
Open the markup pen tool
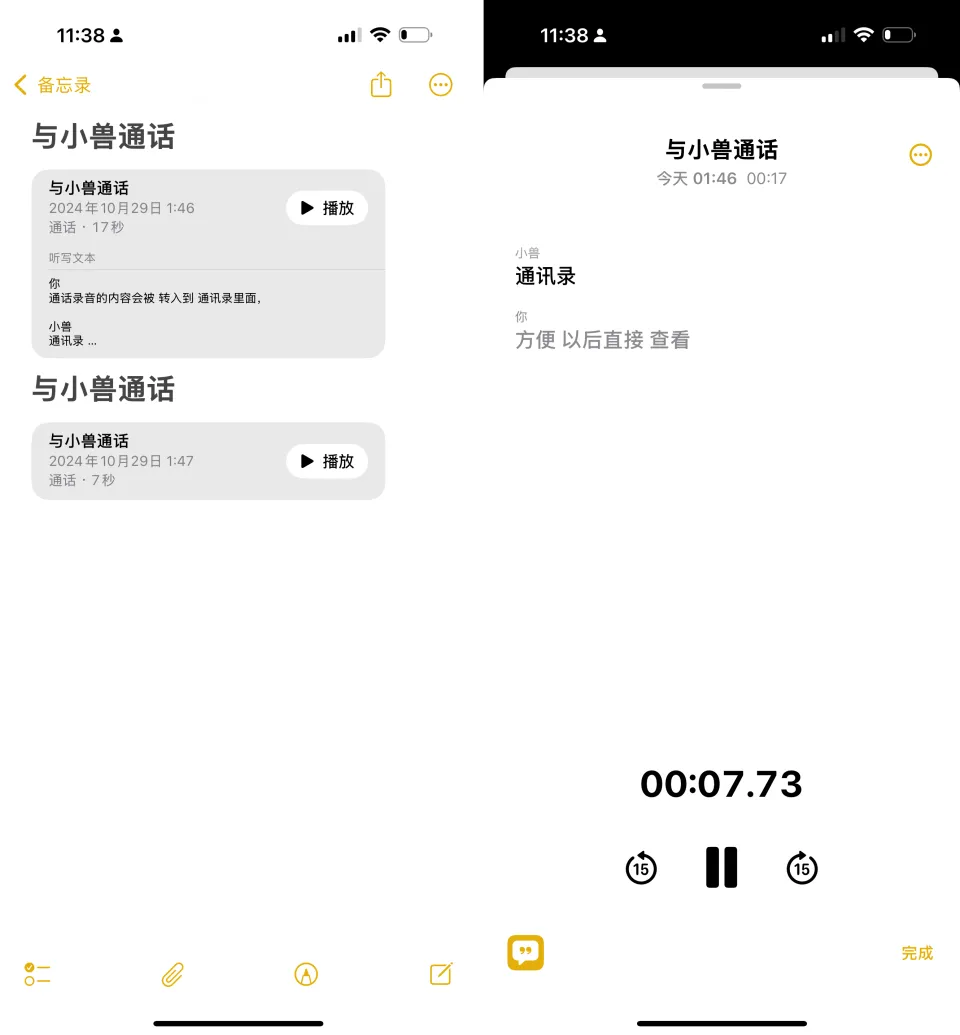[x=306, y=974]
